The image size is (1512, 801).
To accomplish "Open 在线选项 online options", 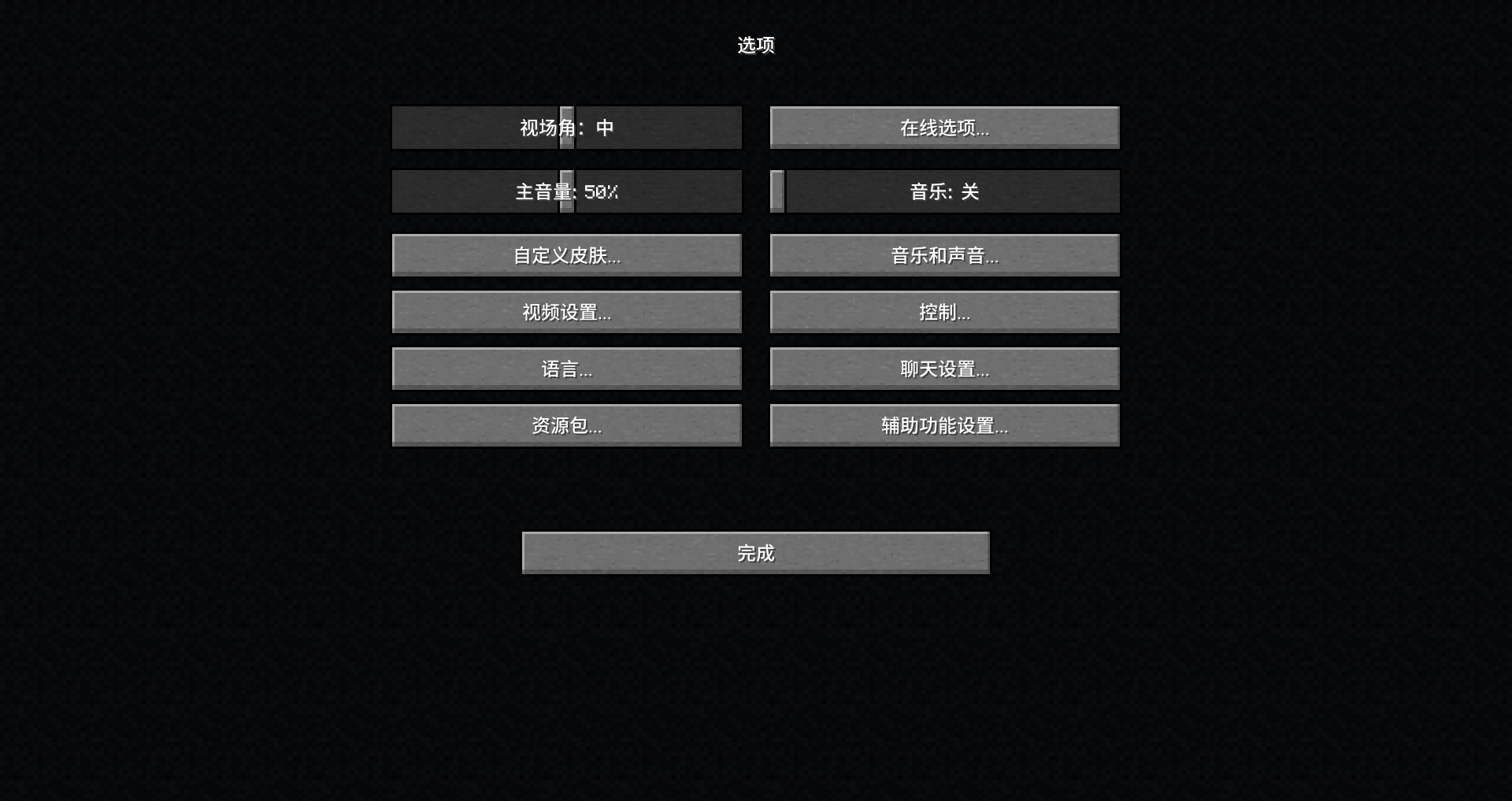I will pyautogui.click(x=944, y=128).
